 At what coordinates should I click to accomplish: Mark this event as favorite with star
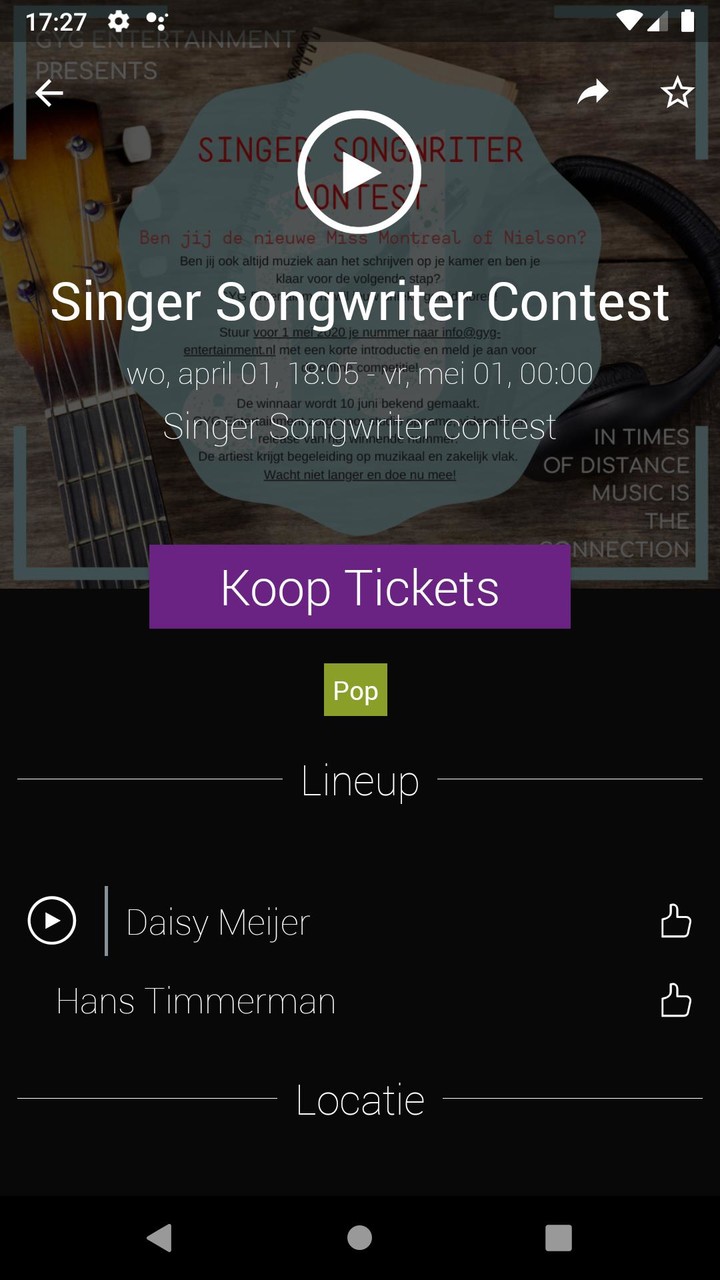click(x=677, y=94)
